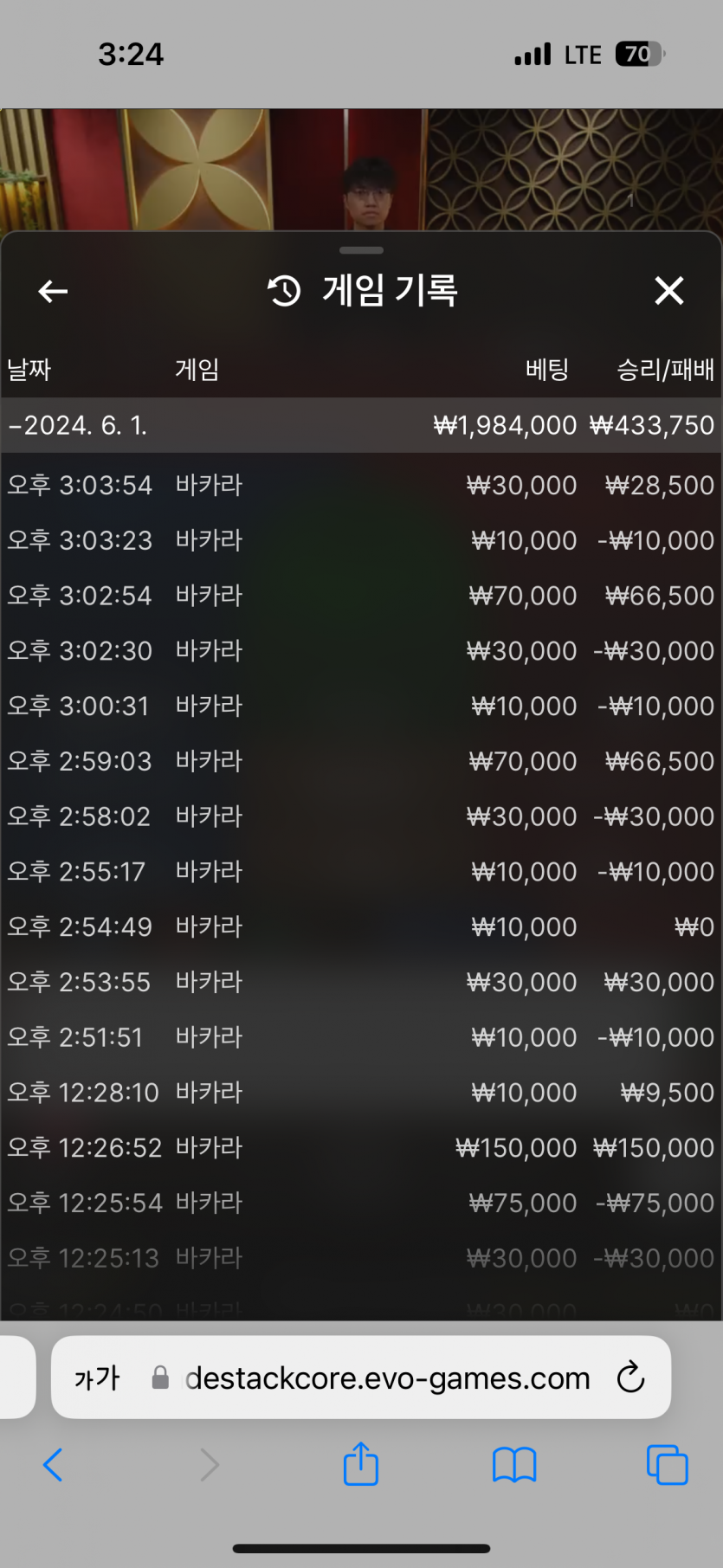Open the 오후 3:03:54 baccarat record

pos(361,485)
